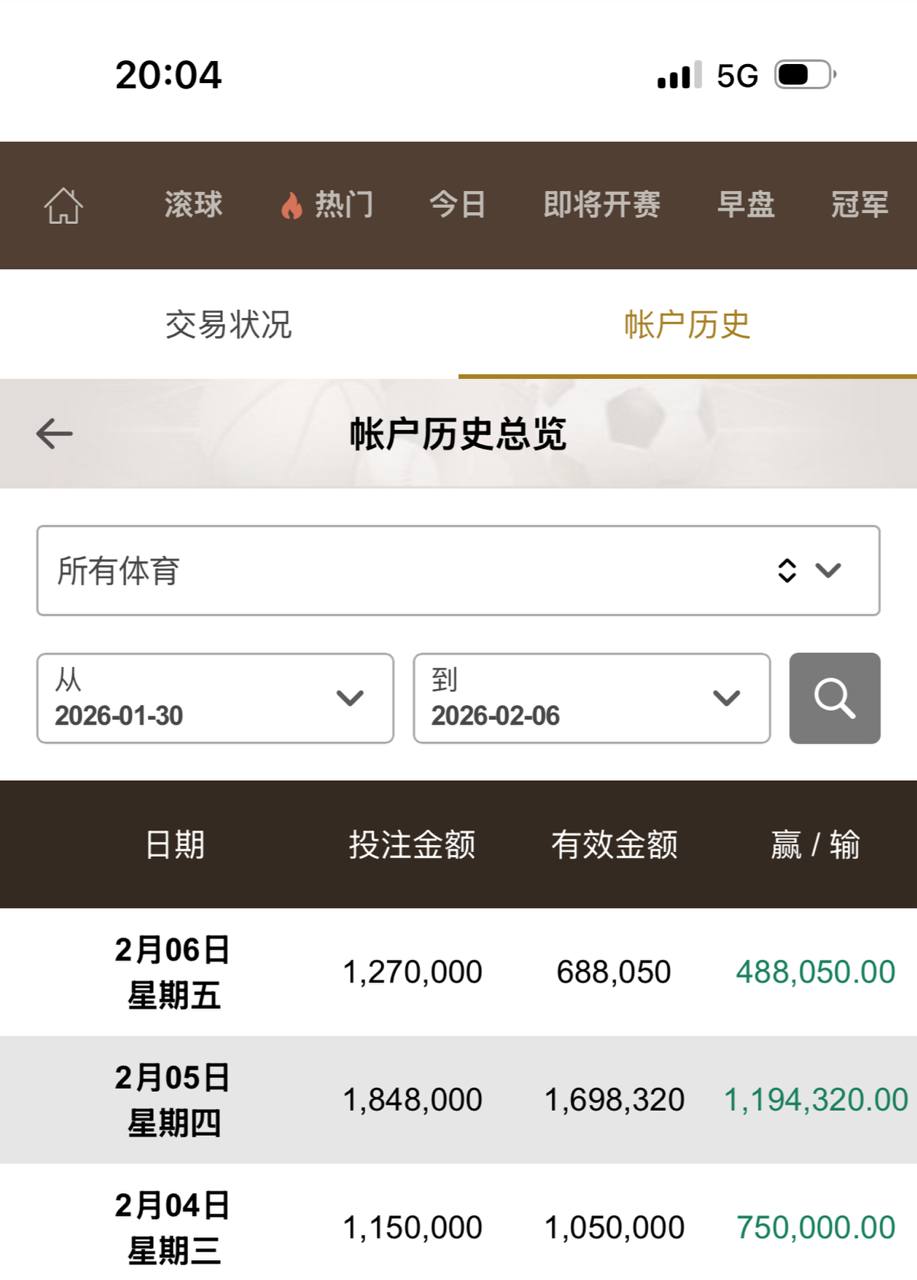Screen dimensions: 917x1280
Task: Select the 帐户历史 tab
Action: point(687,324)
